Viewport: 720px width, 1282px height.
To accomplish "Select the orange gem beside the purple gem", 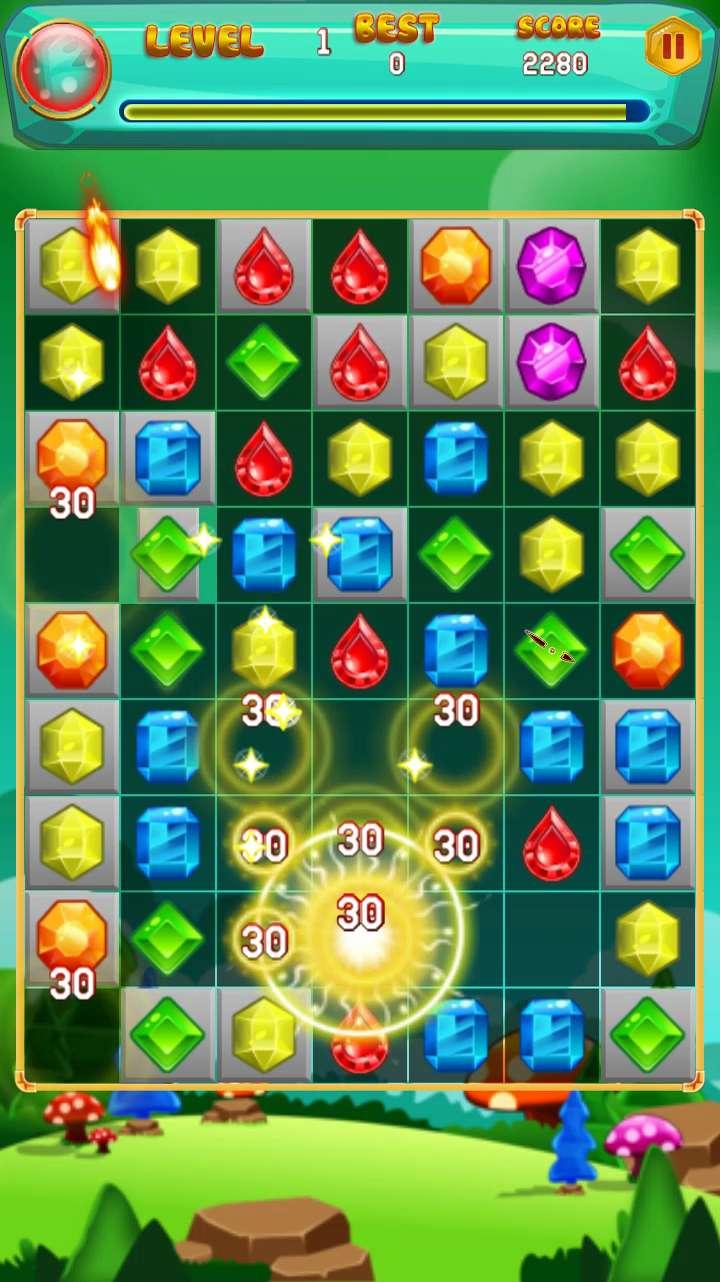I will click(x=456, y=265).
